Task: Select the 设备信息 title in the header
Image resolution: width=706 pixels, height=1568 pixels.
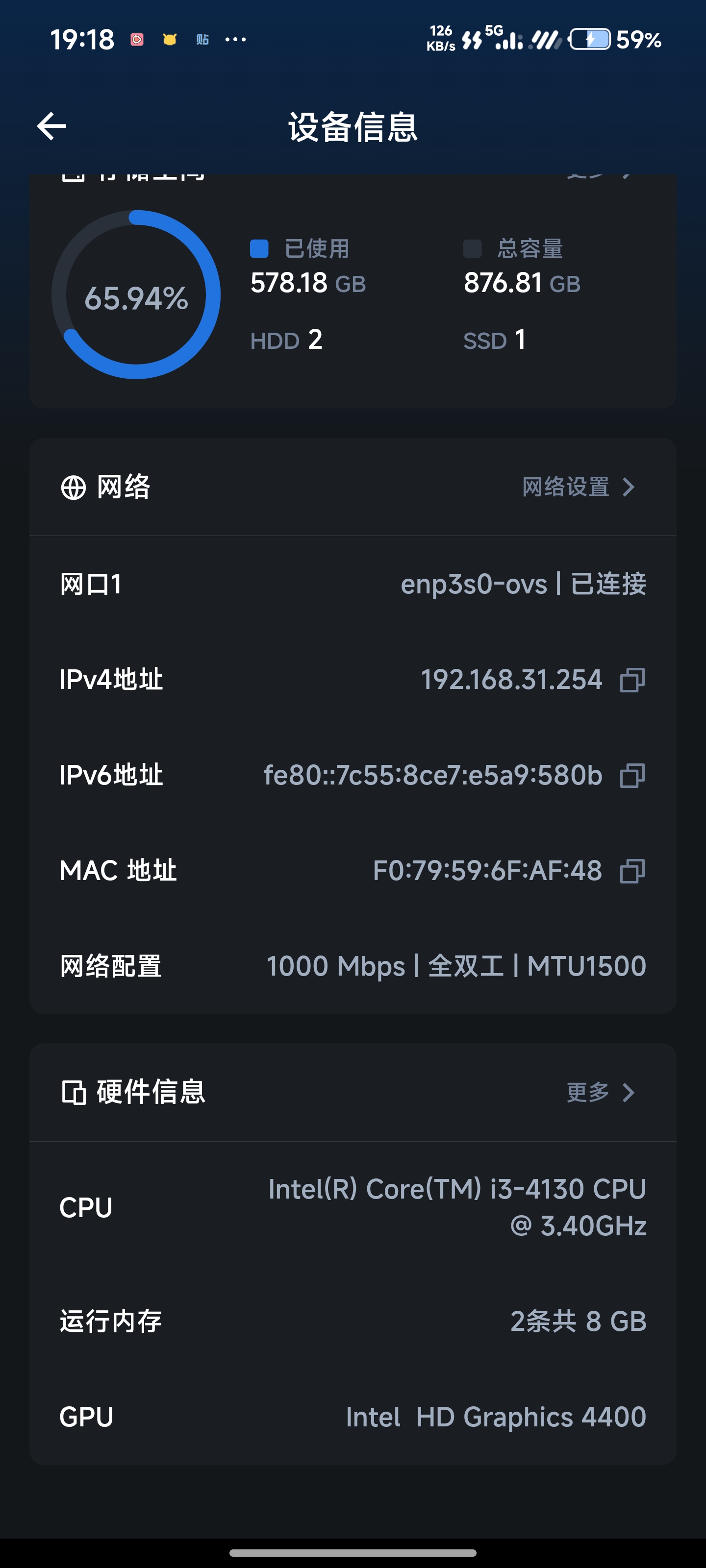Action: pyautogui.click(x=353, y=128)
